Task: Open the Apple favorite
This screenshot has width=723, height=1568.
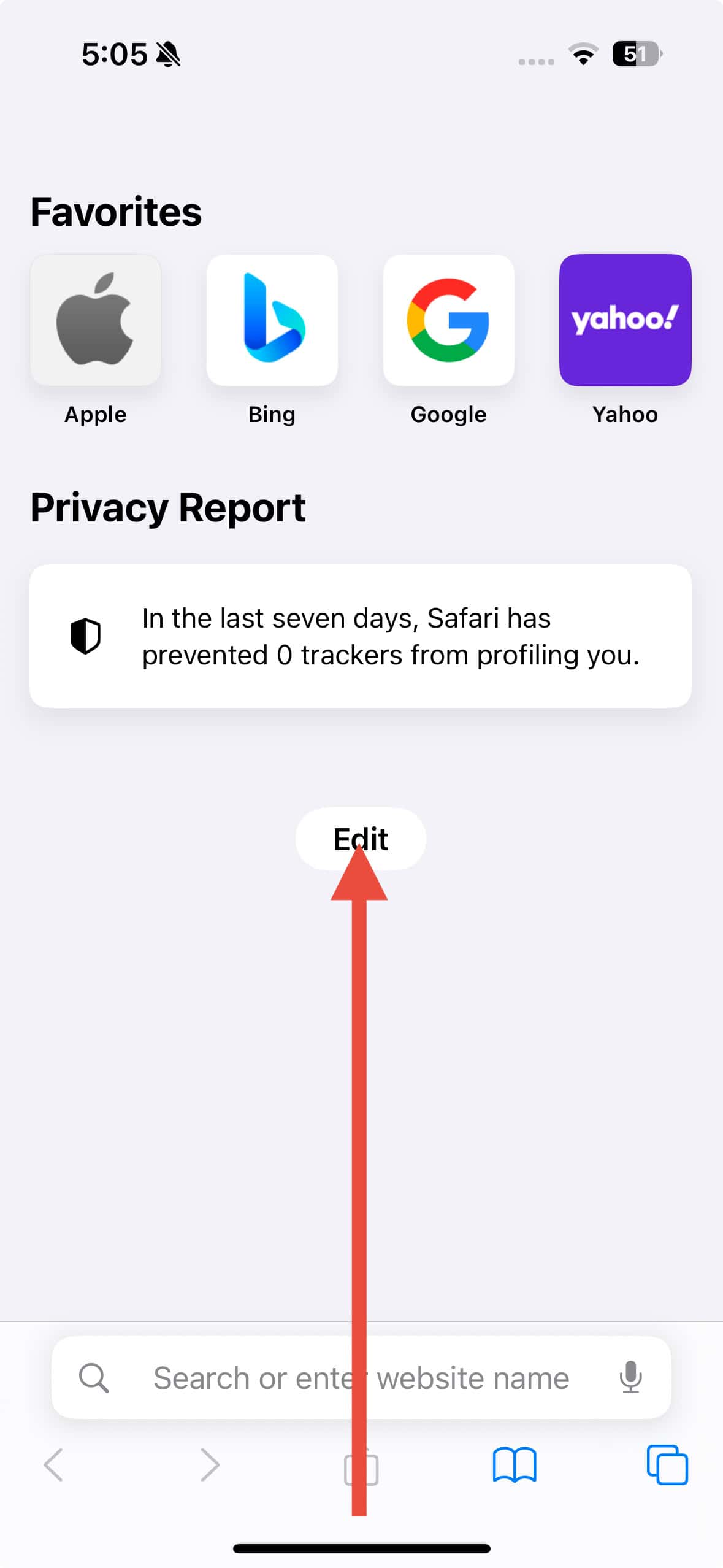Action: click(x=96, y=320)
